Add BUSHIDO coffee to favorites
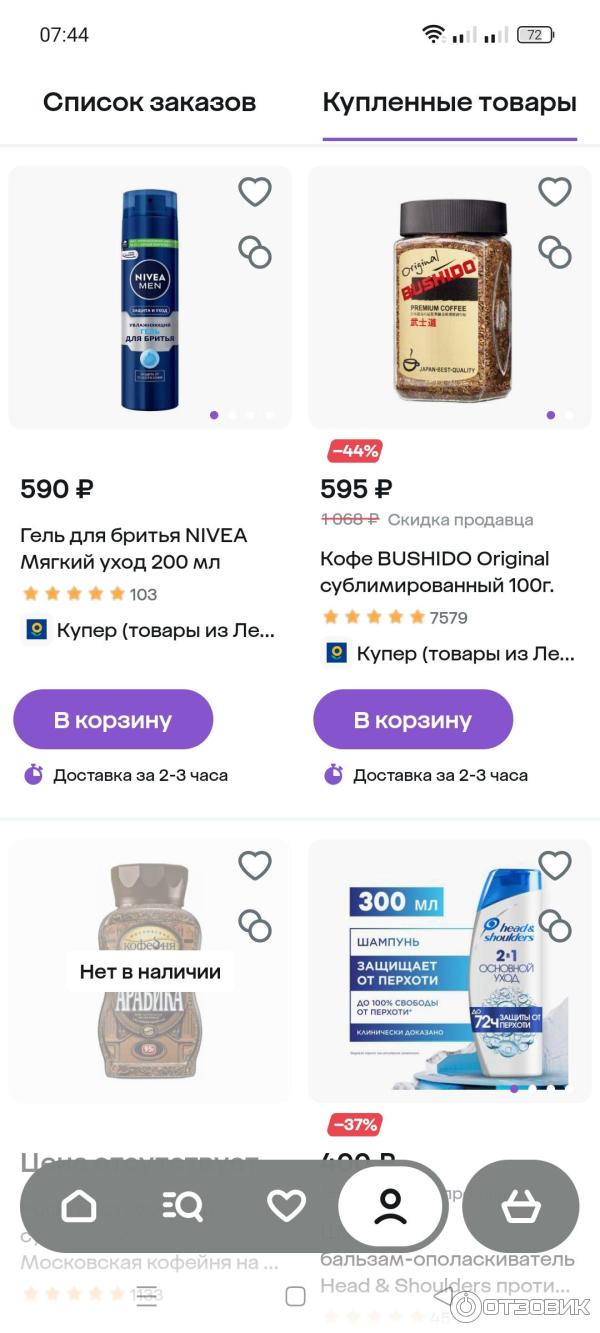This screenshot has width=600, height=1333. click(x=555, y=191)
